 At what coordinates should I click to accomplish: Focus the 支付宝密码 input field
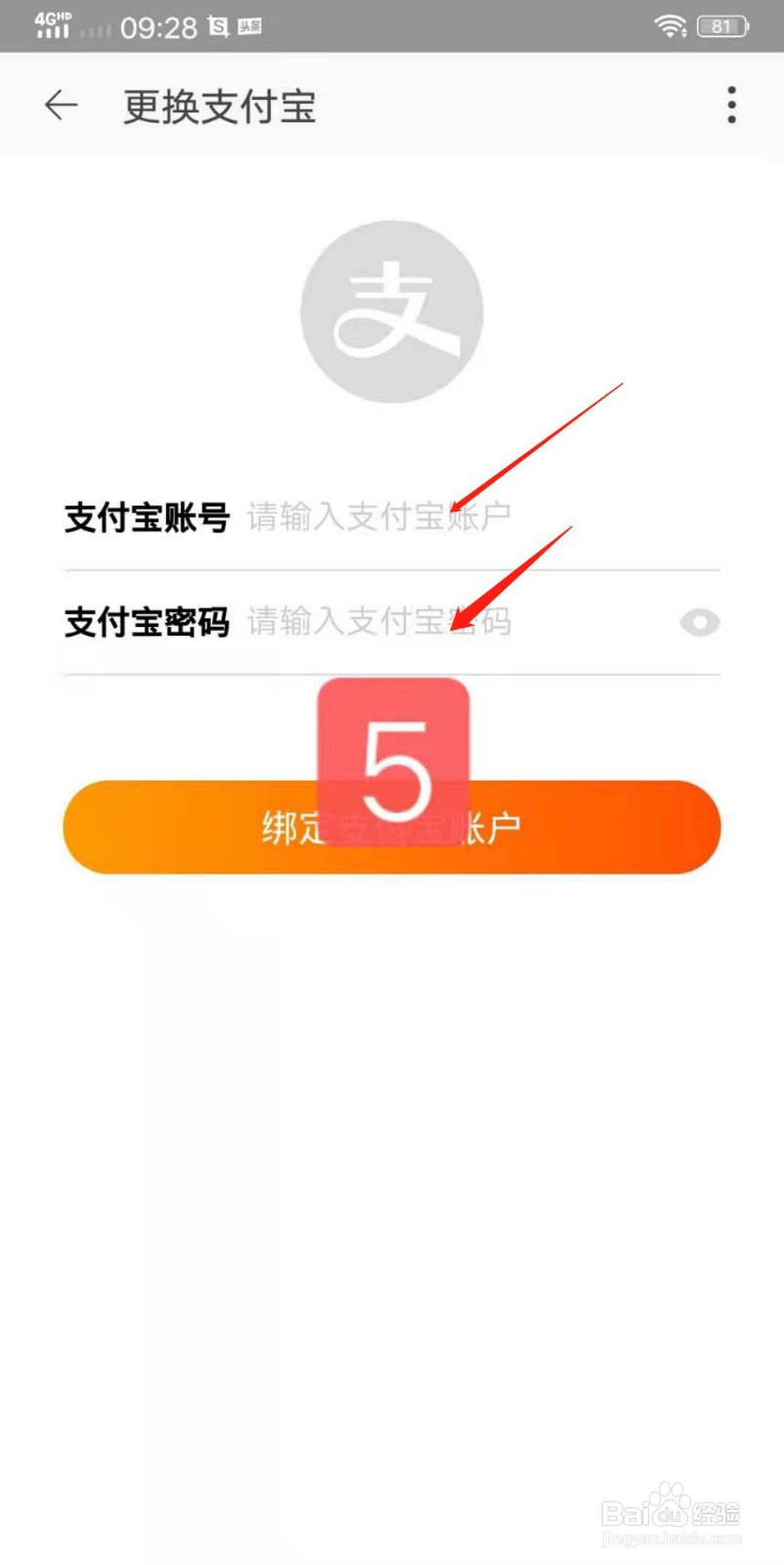click(x=450, y=621)
